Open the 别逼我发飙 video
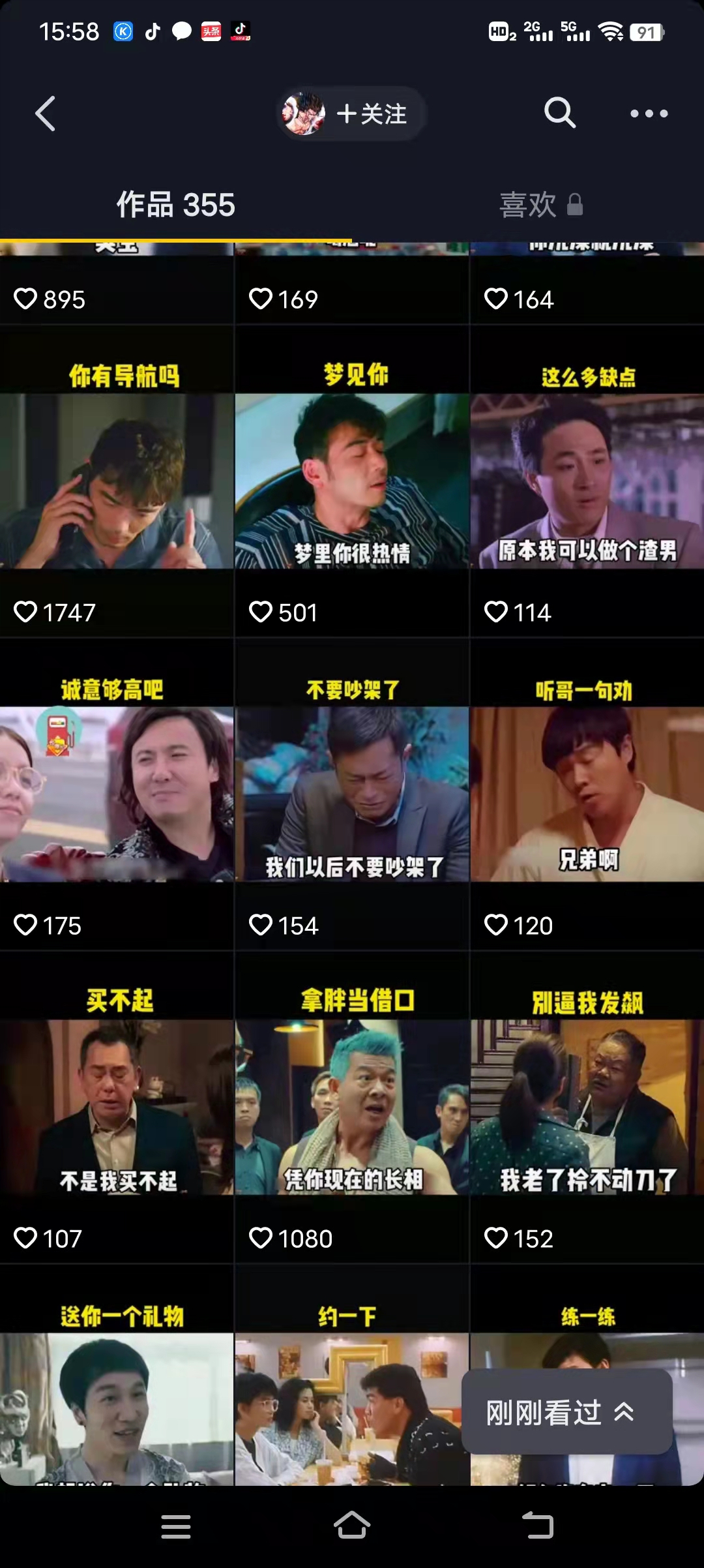Image resolution: width=704 pixels, height=1568 pixels. click(587, 1106)
